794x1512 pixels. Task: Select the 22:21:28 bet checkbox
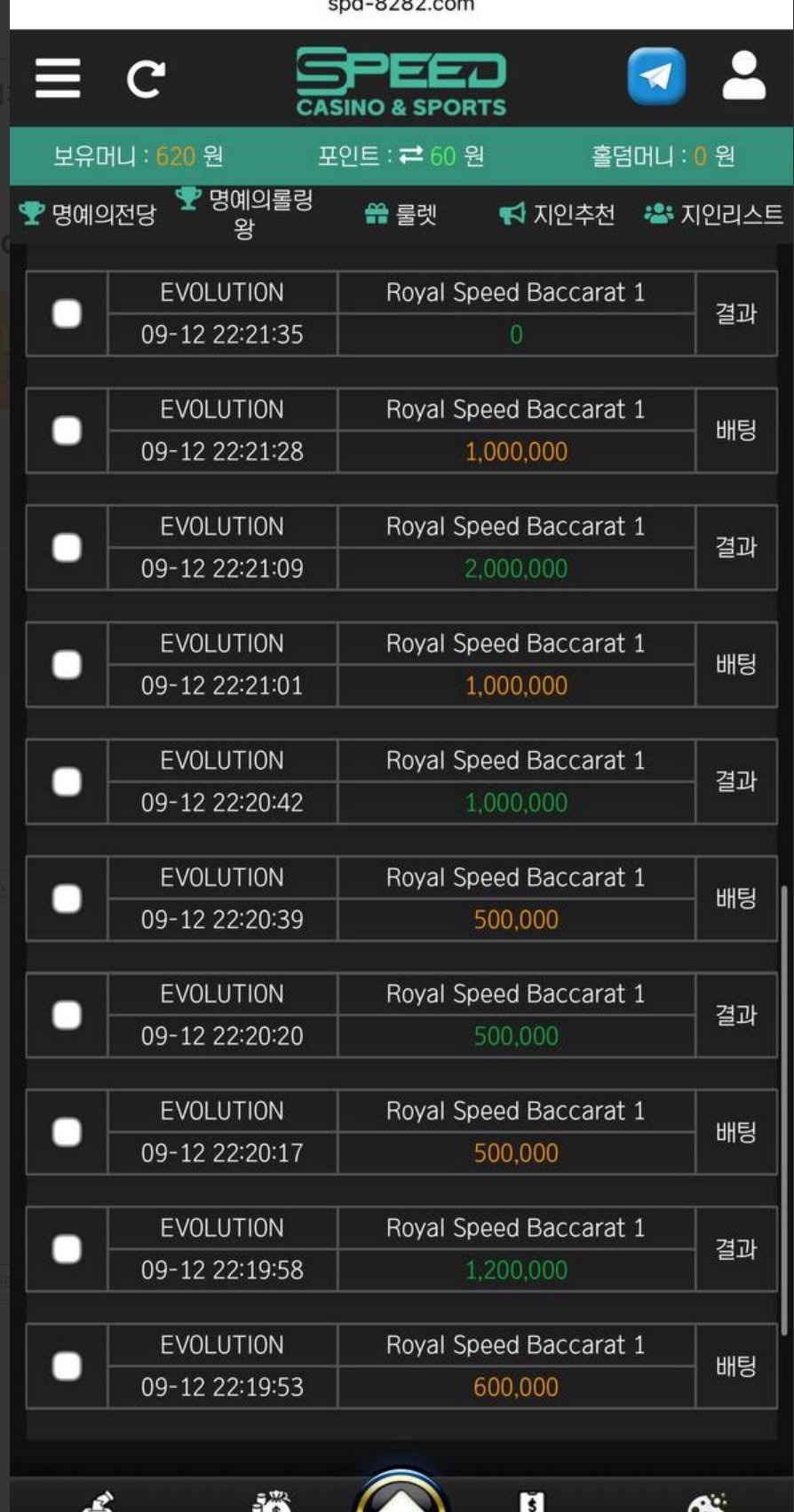coord(67,431)
